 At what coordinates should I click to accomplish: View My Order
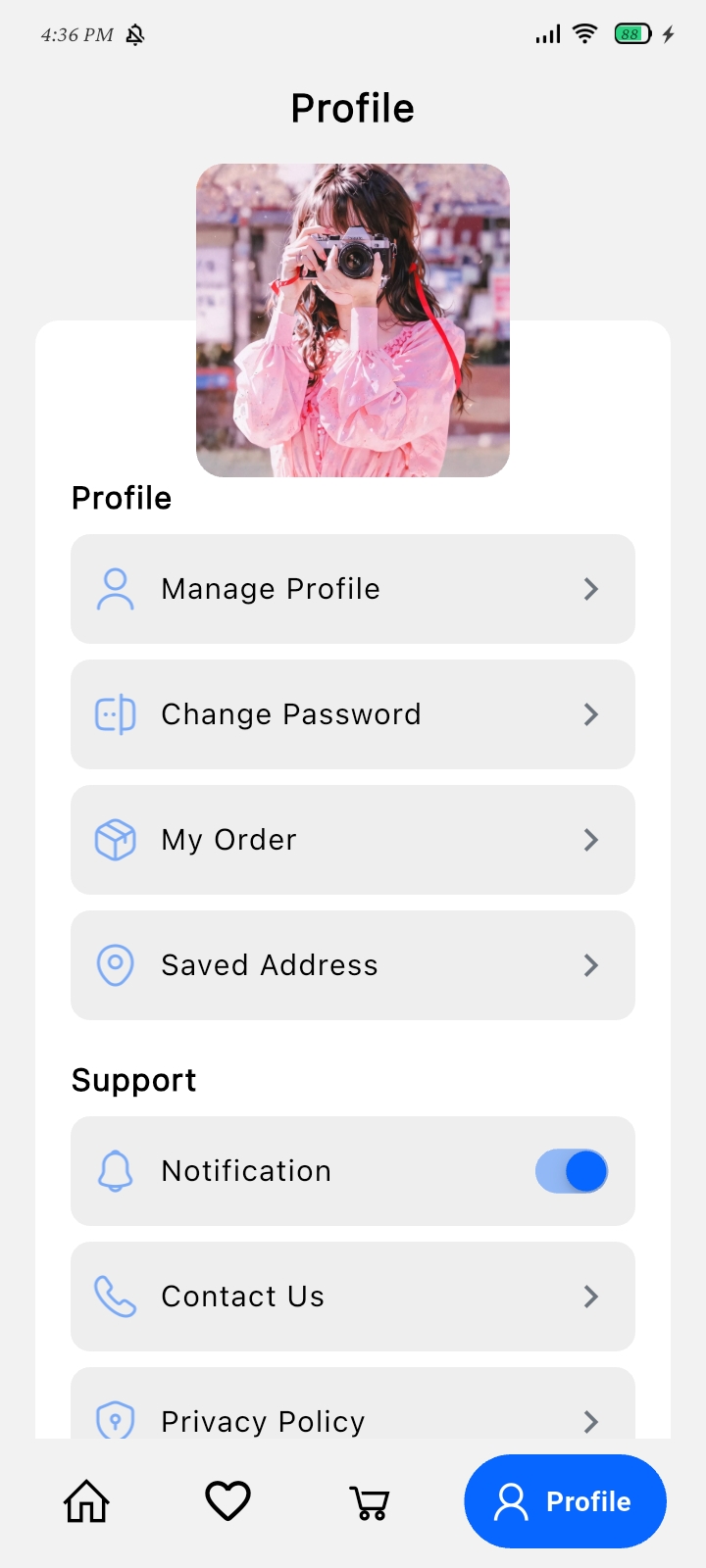click(x=353, y=840)
